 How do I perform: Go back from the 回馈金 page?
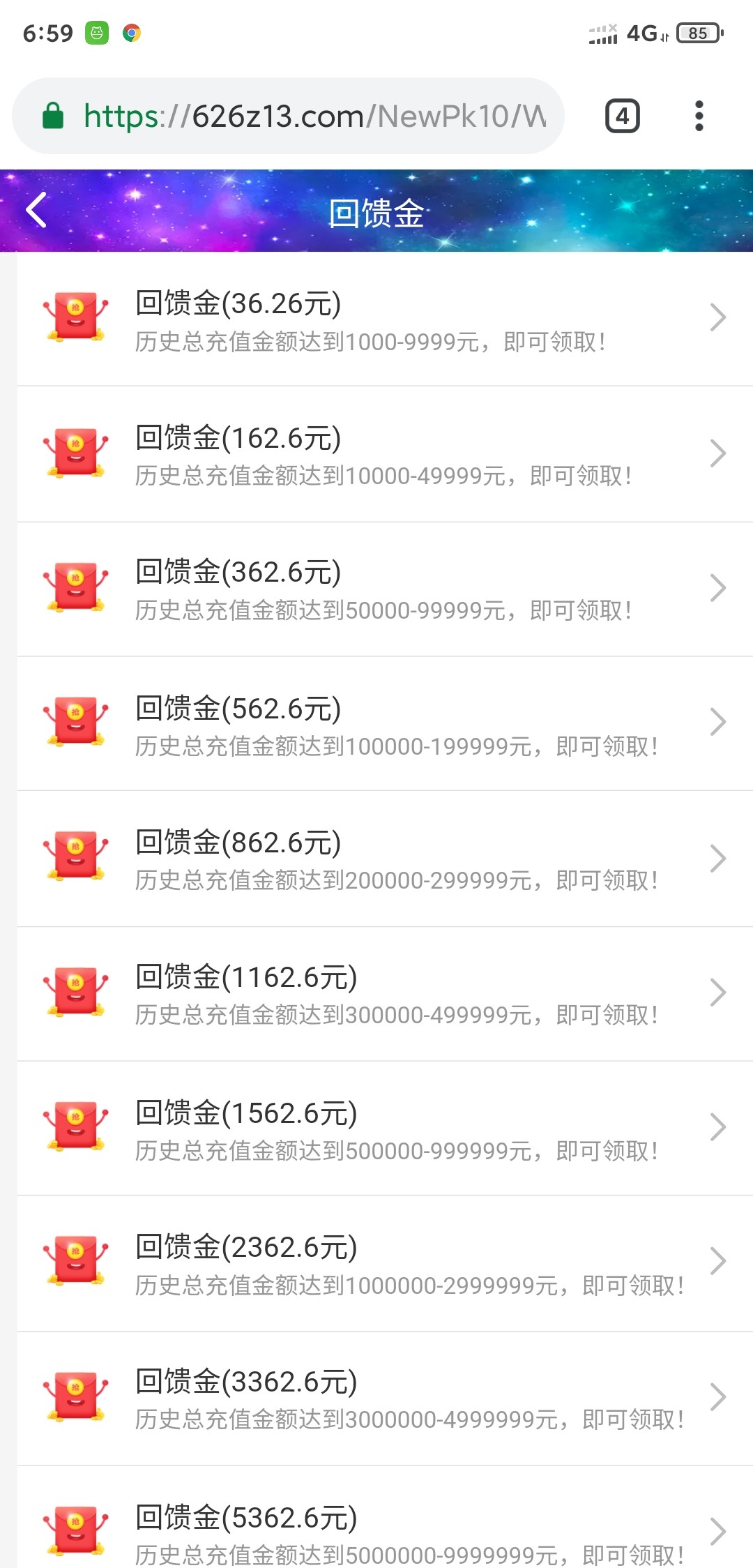(36, 210)
